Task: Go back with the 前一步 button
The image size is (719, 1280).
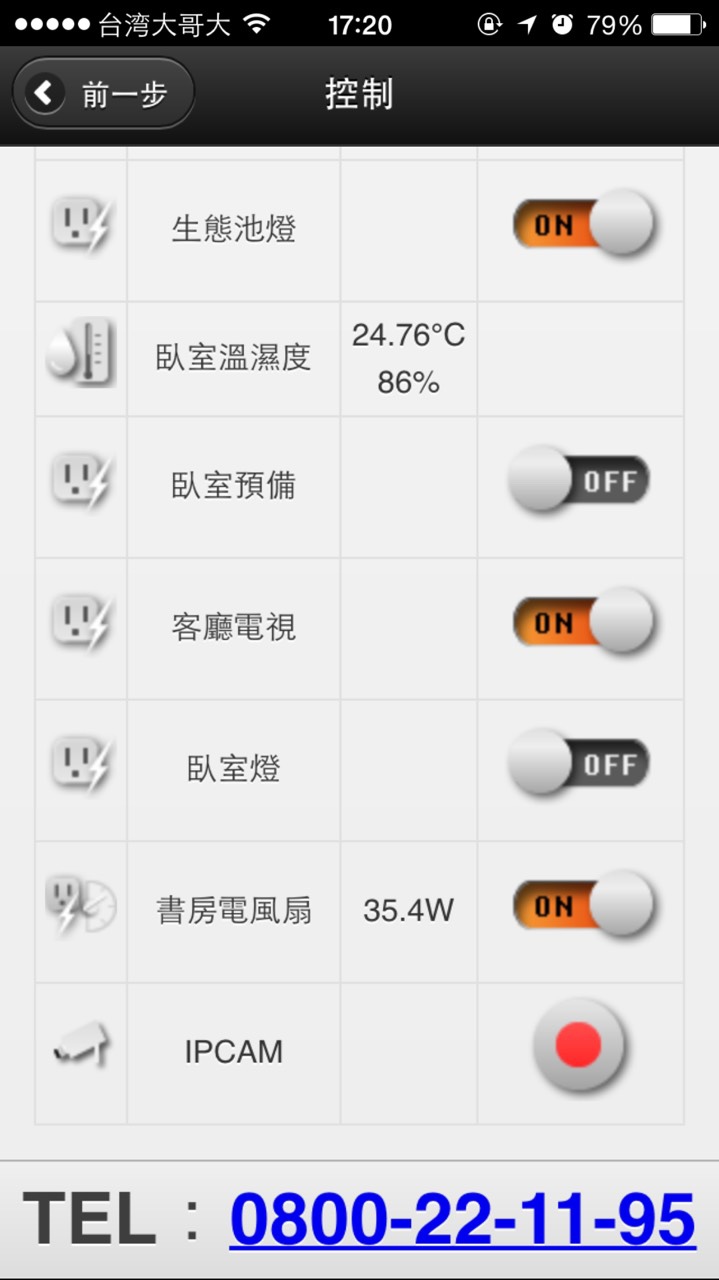Action: 103,93
